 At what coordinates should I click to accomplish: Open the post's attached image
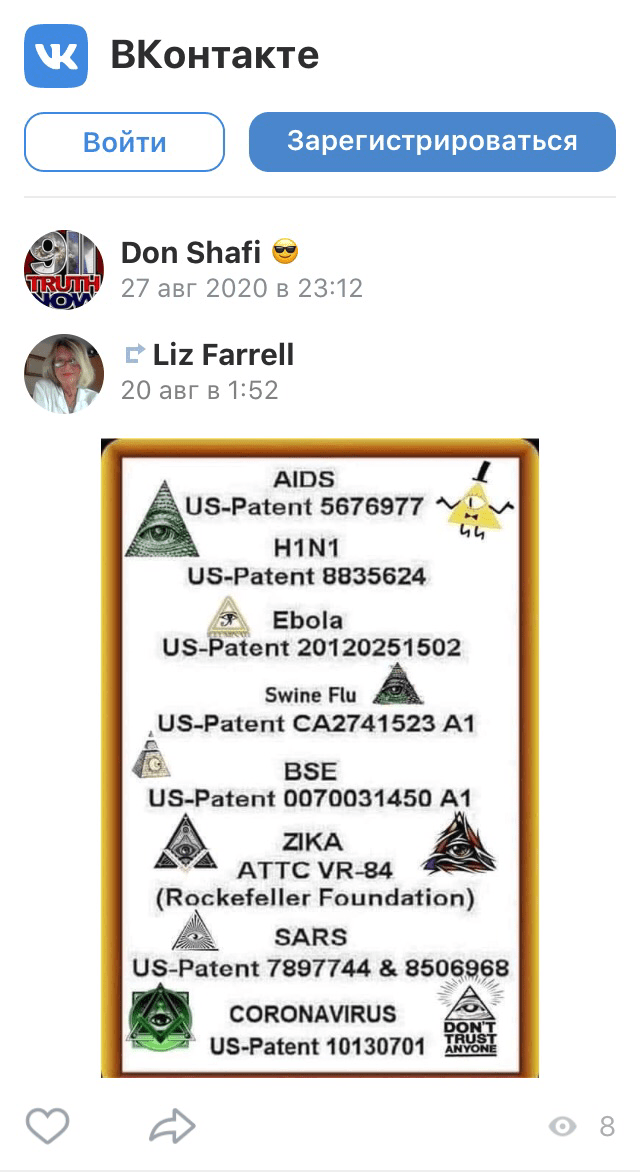(x=320, y=757)
